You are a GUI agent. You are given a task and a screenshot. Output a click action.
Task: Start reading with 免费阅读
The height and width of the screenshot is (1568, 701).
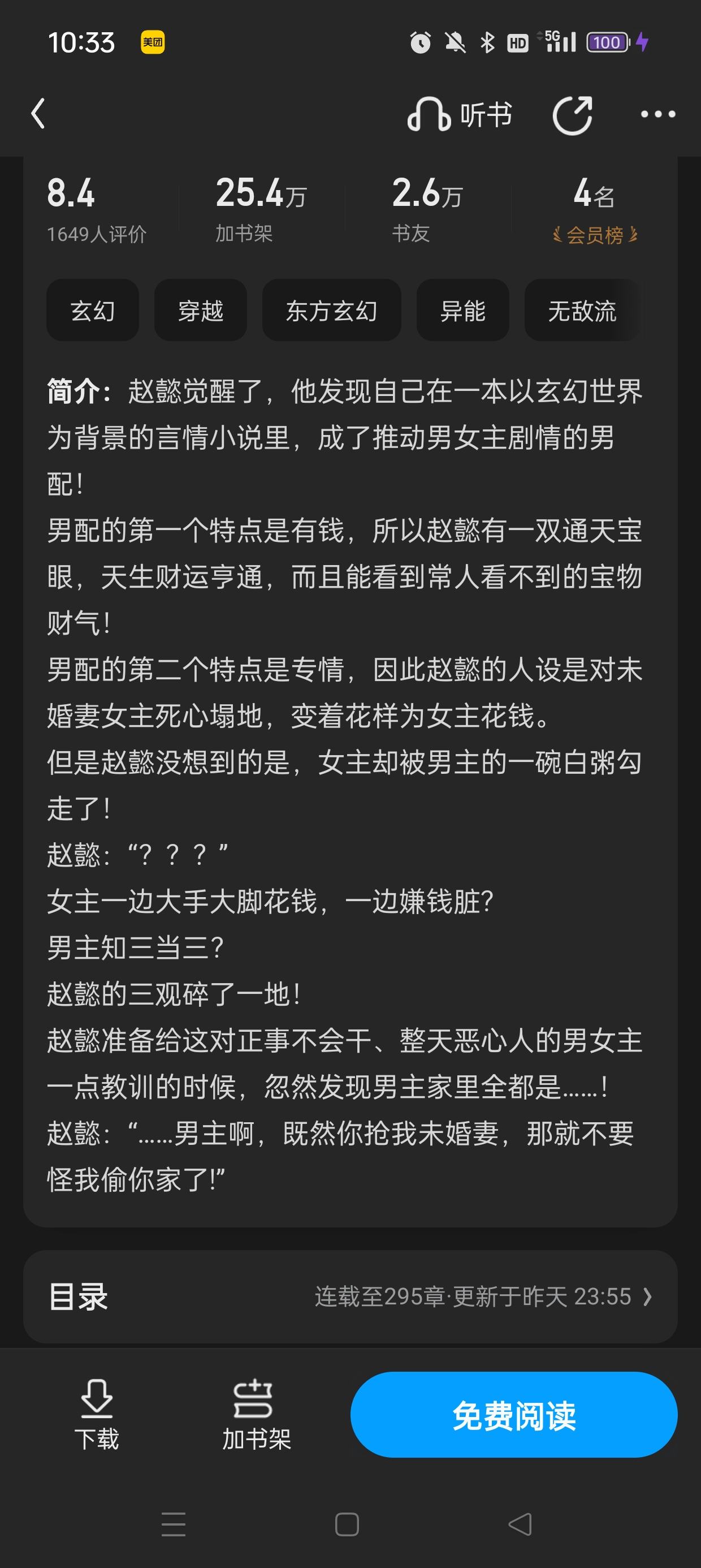click(514, 1415)
